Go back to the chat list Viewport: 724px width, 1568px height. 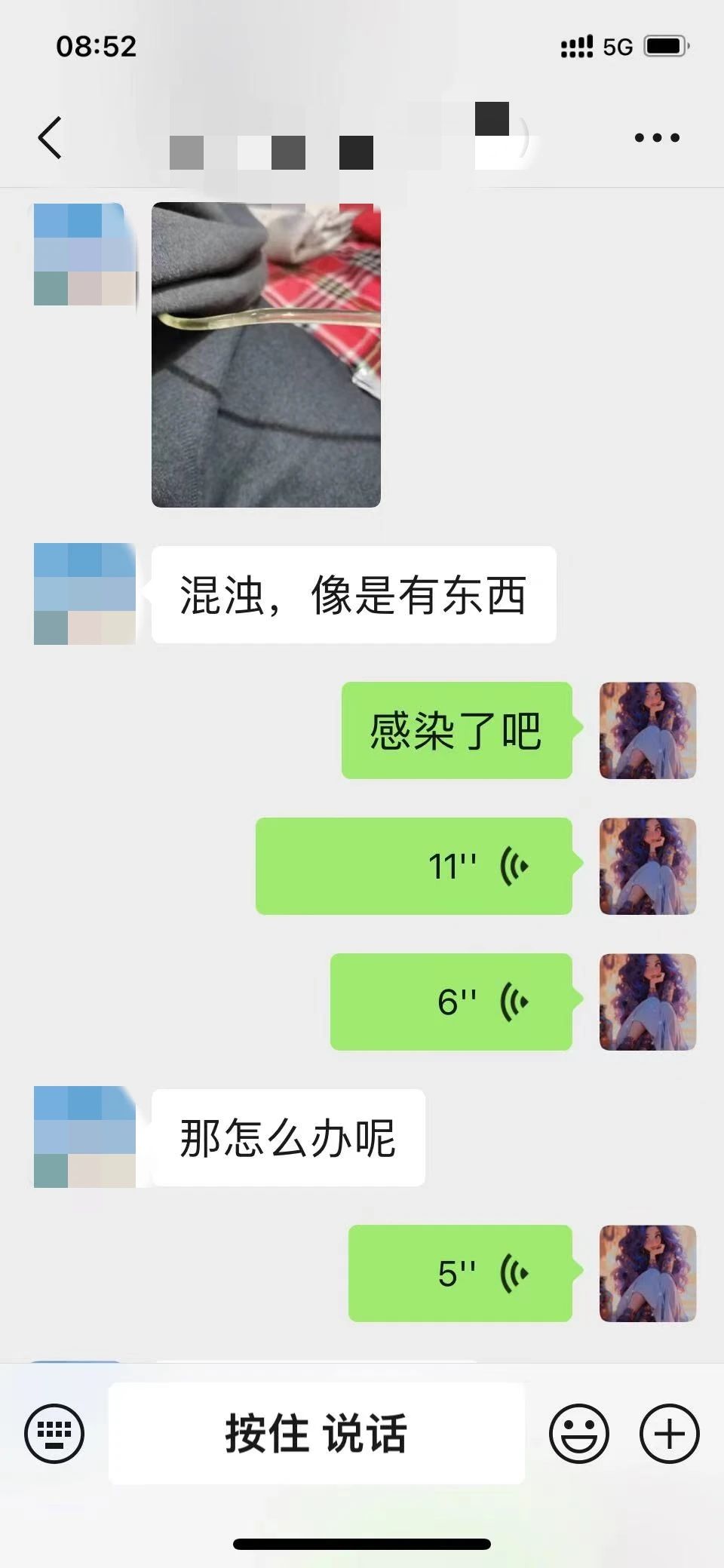pos(50,138)
